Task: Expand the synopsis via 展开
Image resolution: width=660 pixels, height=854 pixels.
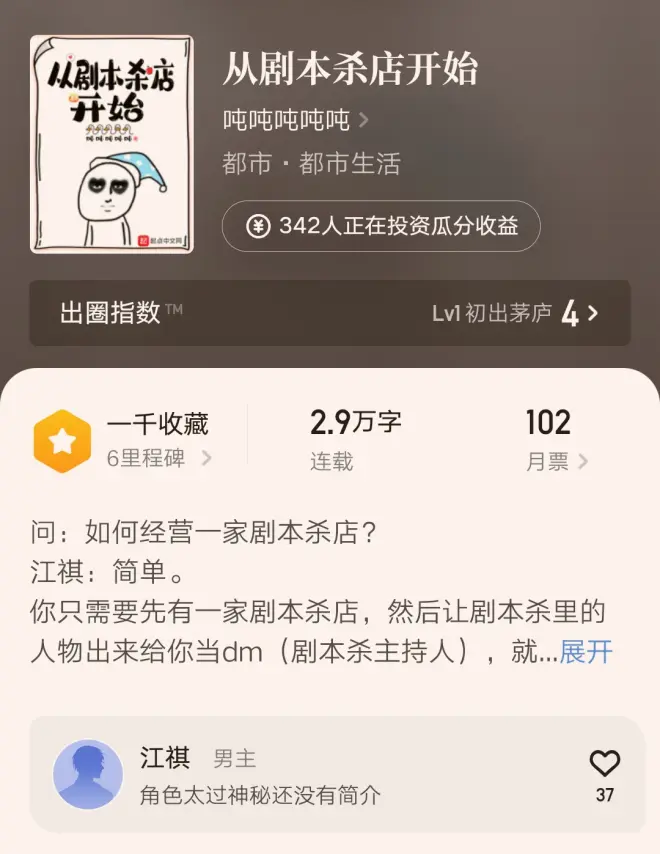Action: (586, 652)
